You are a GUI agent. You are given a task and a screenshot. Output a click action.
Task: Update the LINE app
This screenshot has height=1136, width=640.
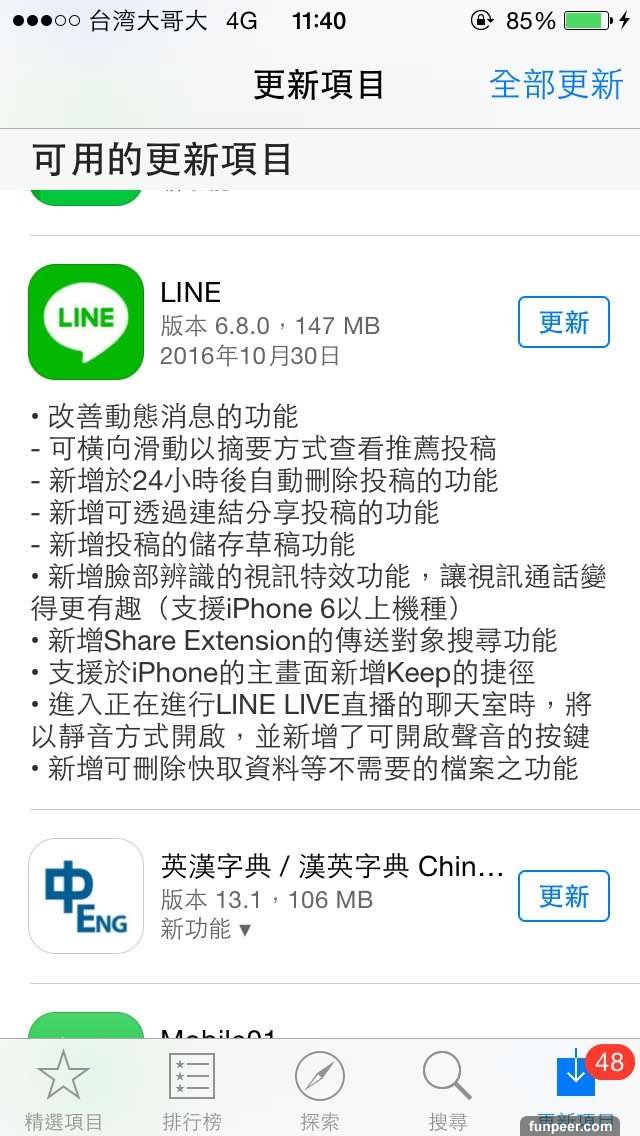pyautogui.click(x=563, y=322)
